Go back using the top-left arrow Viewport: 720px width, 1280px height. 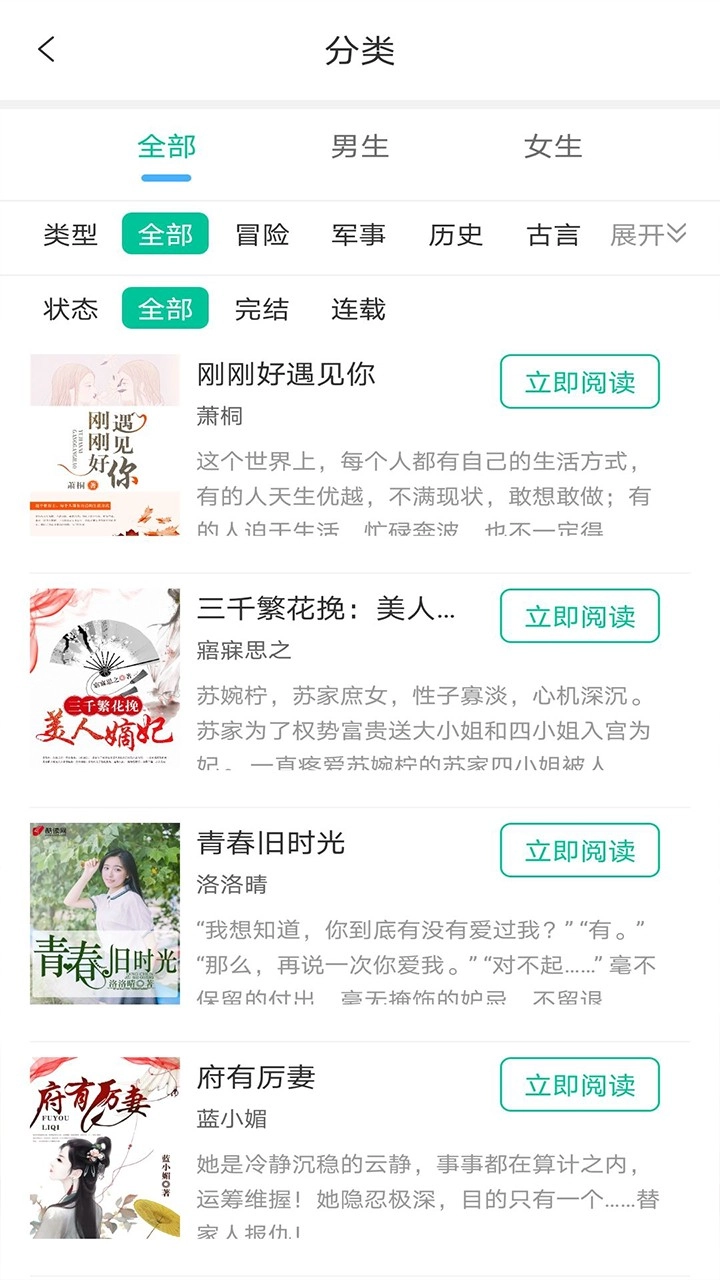point(46,50)
